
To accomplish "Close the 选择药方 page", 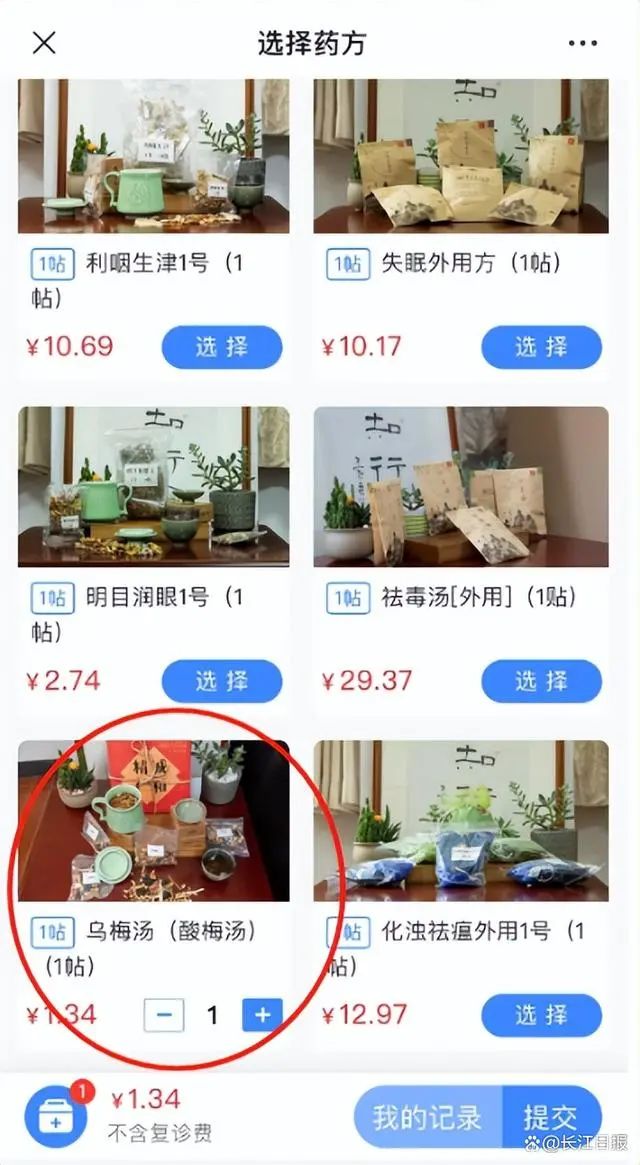I will (x=44, y=43).
